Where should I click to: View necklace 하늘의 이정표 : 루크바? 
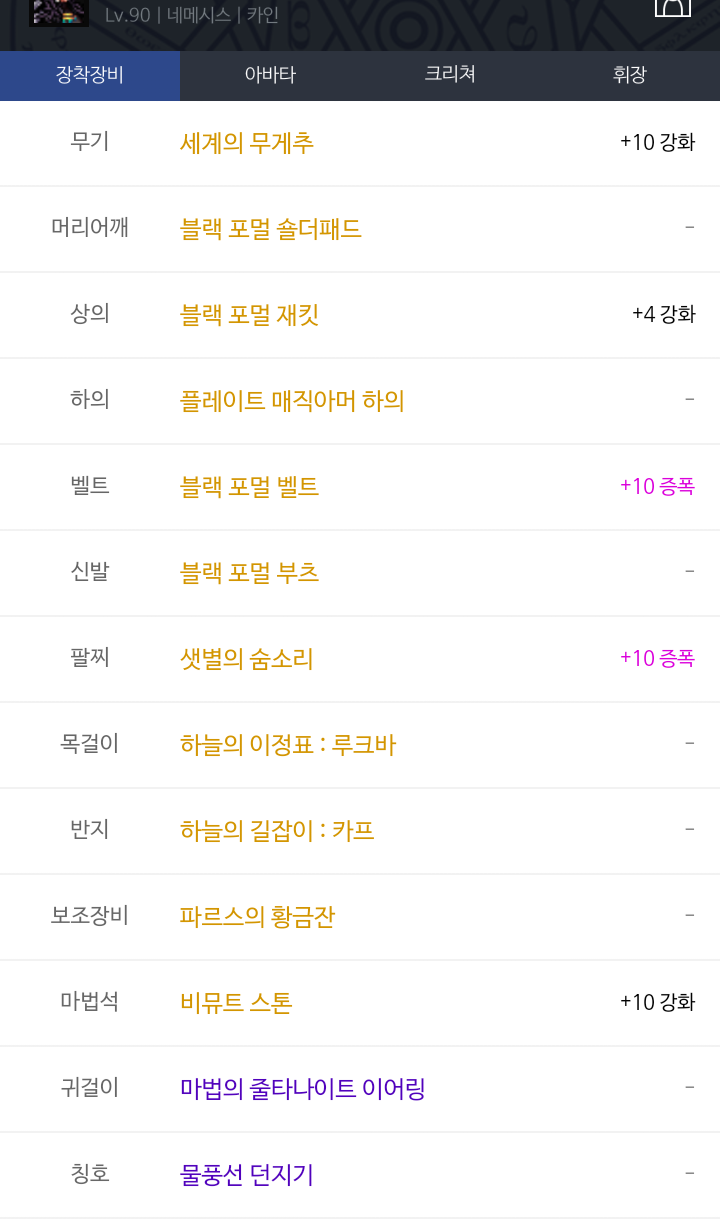tap(288, 745)
